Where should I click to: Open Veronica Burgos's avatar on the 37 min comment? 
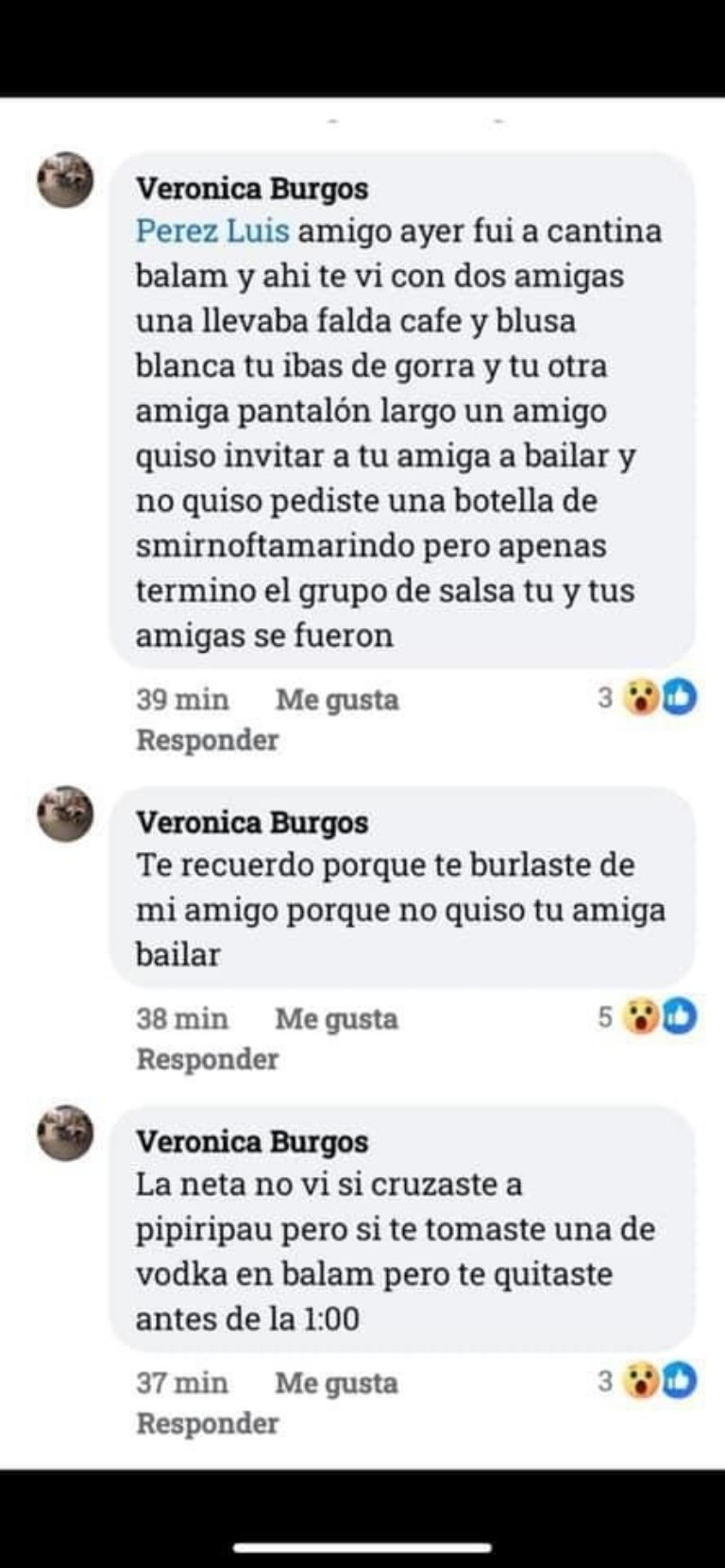click(65, 1133)
